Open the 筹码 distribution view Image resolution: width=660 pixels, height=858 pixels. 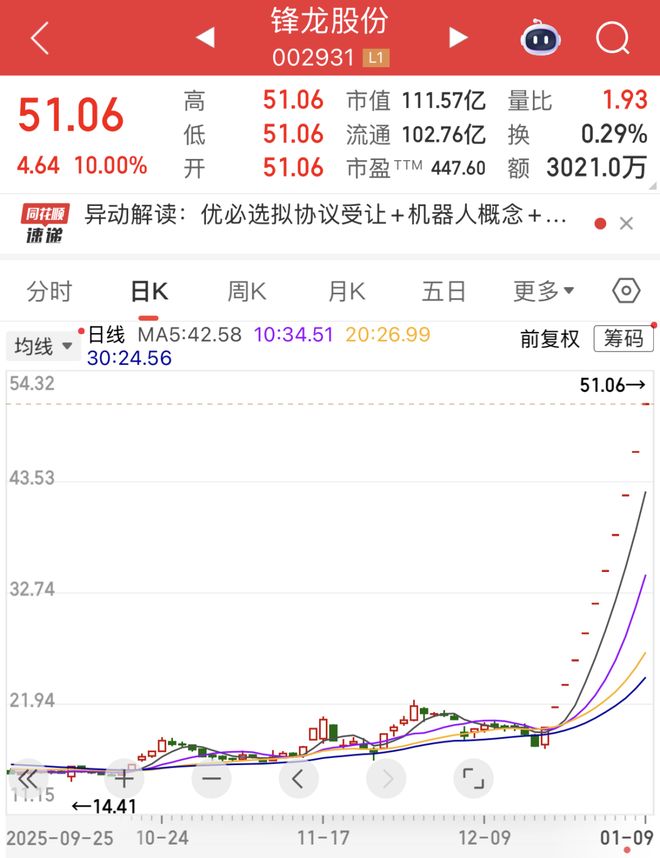click(623, 339)
